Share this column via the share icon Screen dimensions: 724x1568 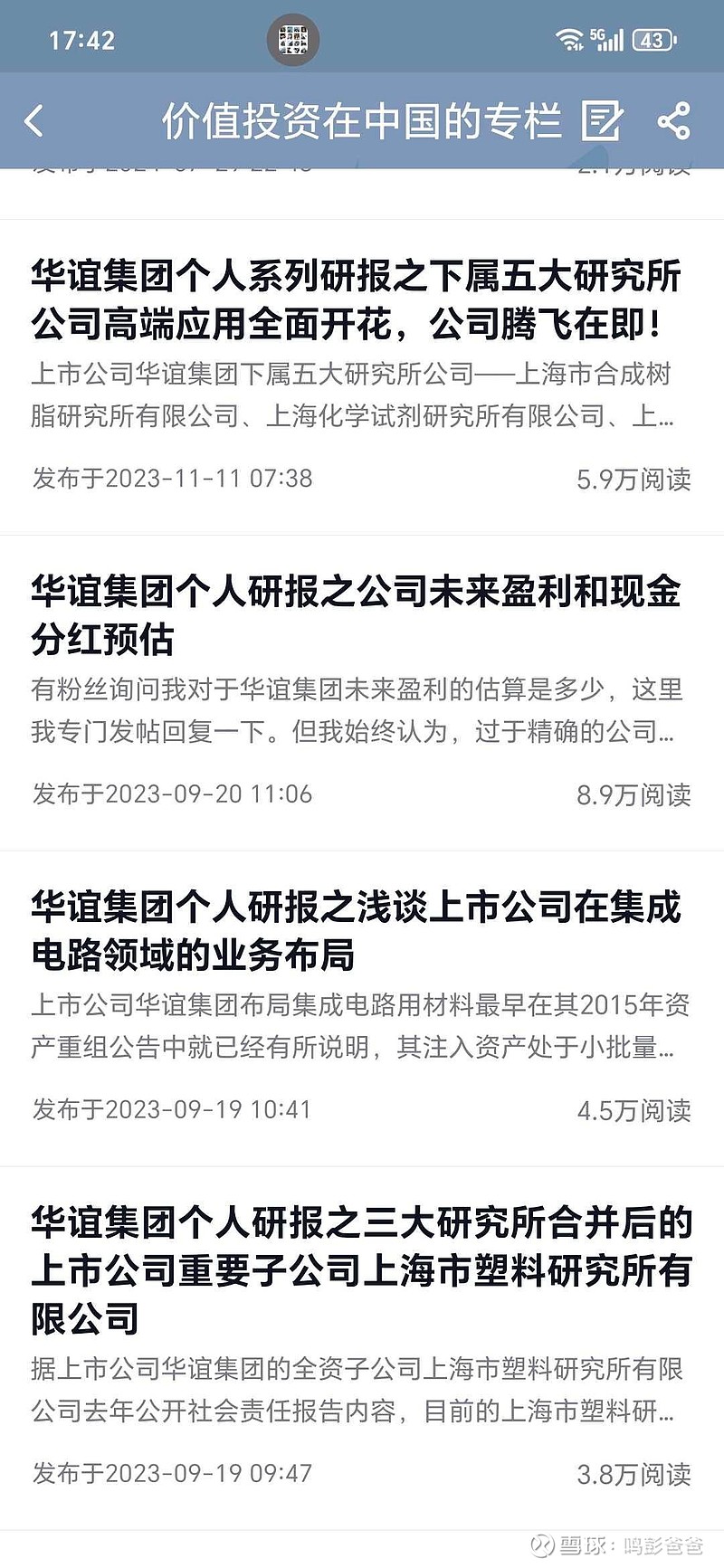click(x=673, y=121)
